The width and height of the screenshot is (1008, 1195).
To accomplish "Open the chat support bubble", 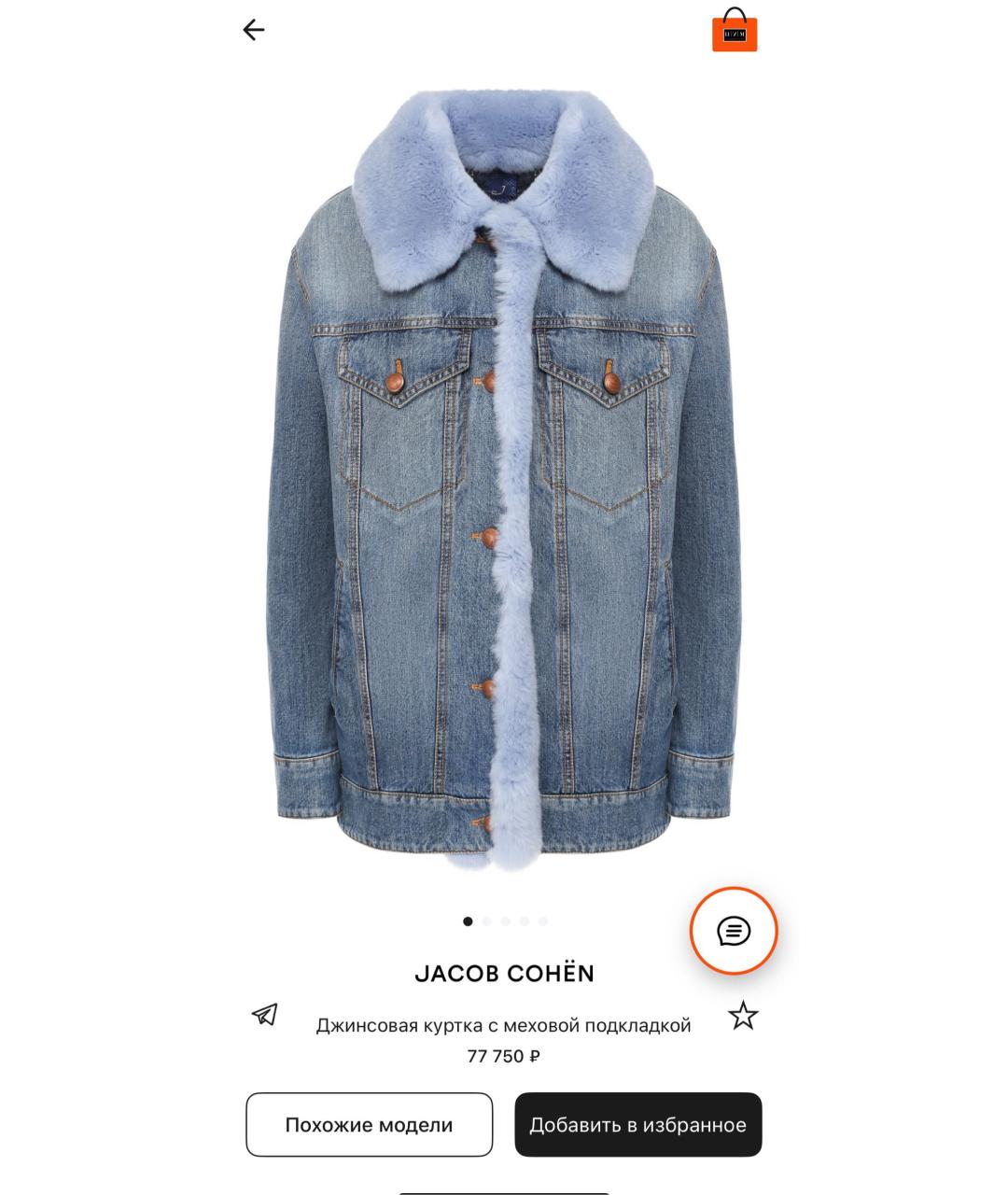I will coord(734,930).
